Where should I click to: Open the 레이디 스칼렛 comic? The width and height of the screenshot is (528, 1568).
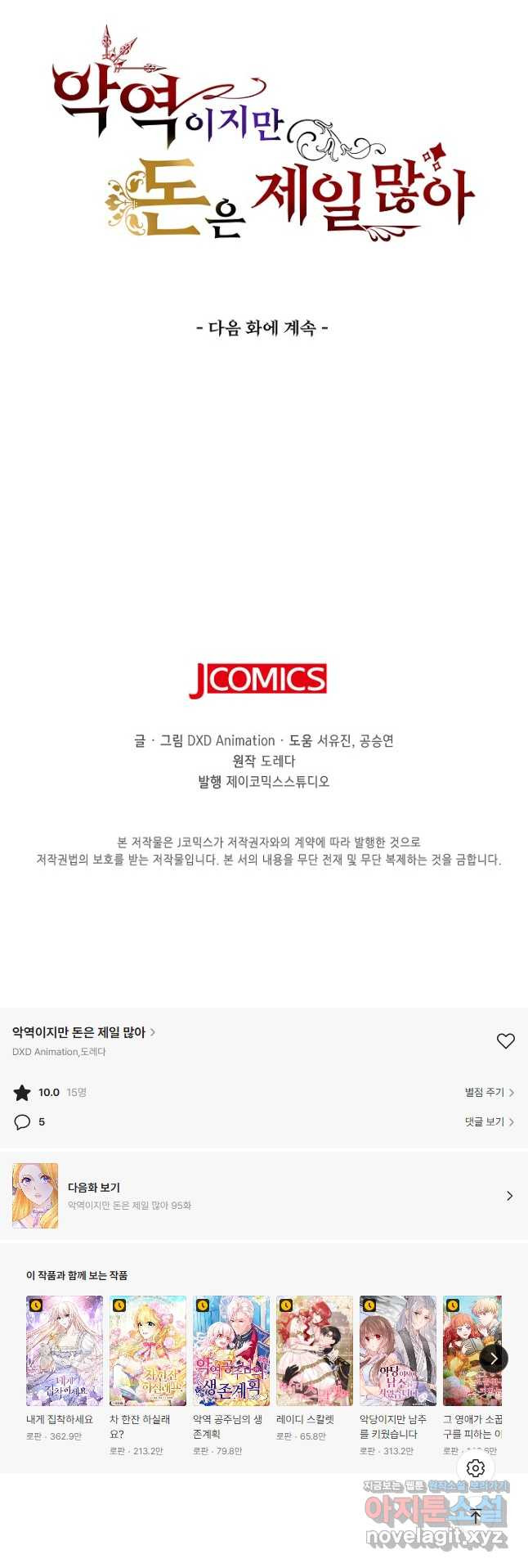[x=315, y=1350]
